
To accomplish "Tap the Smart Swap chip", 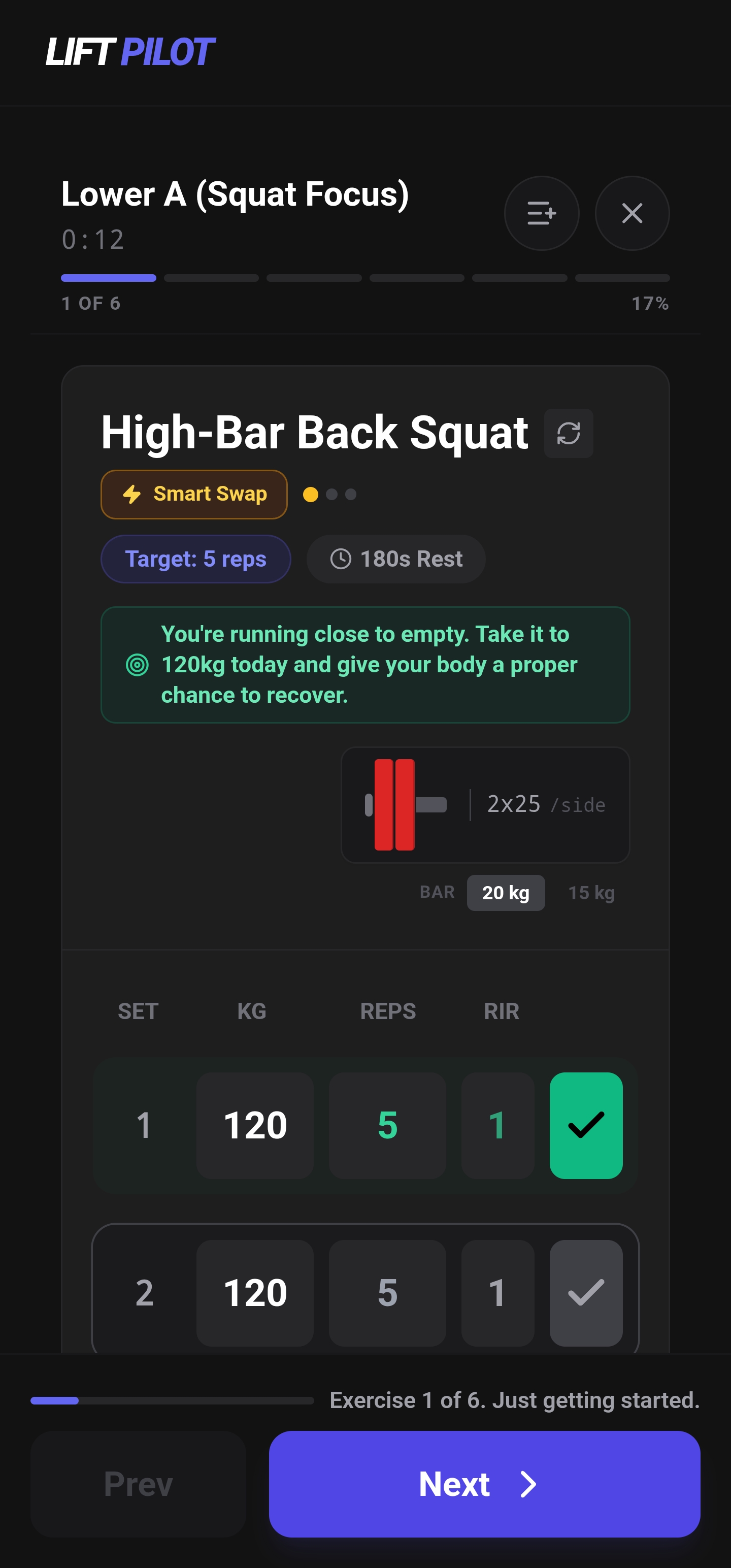I will click(193, 494).
